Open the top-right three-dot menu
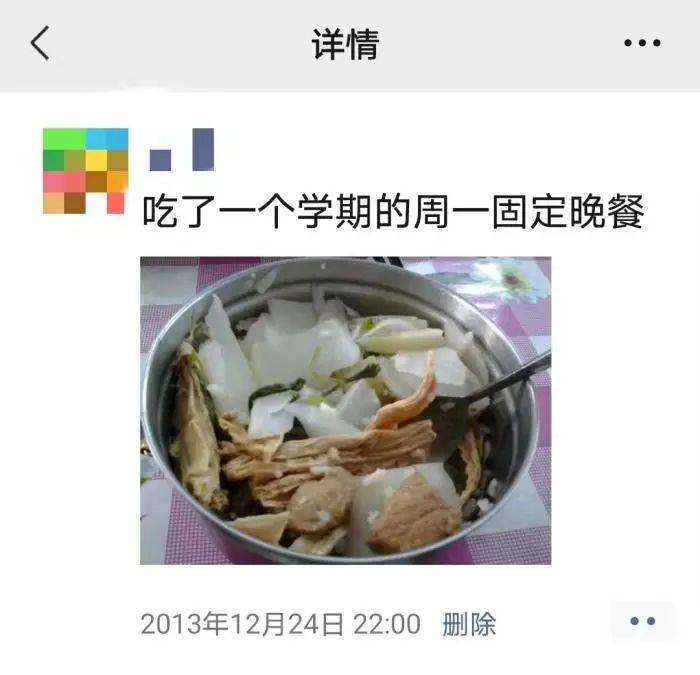This screenshot has height=675, width=700. (642, 44)
